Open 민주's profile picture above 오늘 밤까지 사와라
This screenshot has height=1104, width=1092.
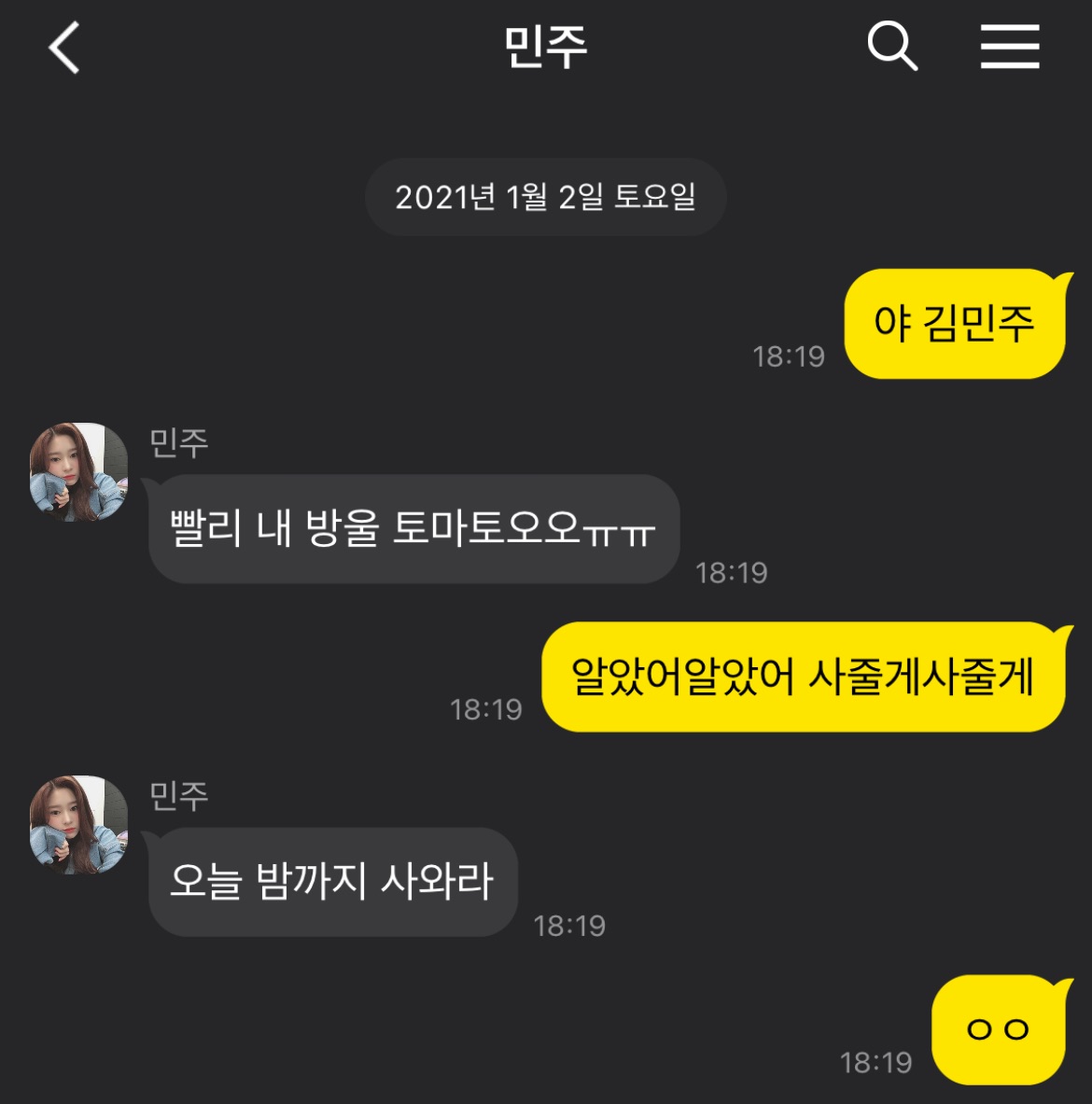(79, 824)
